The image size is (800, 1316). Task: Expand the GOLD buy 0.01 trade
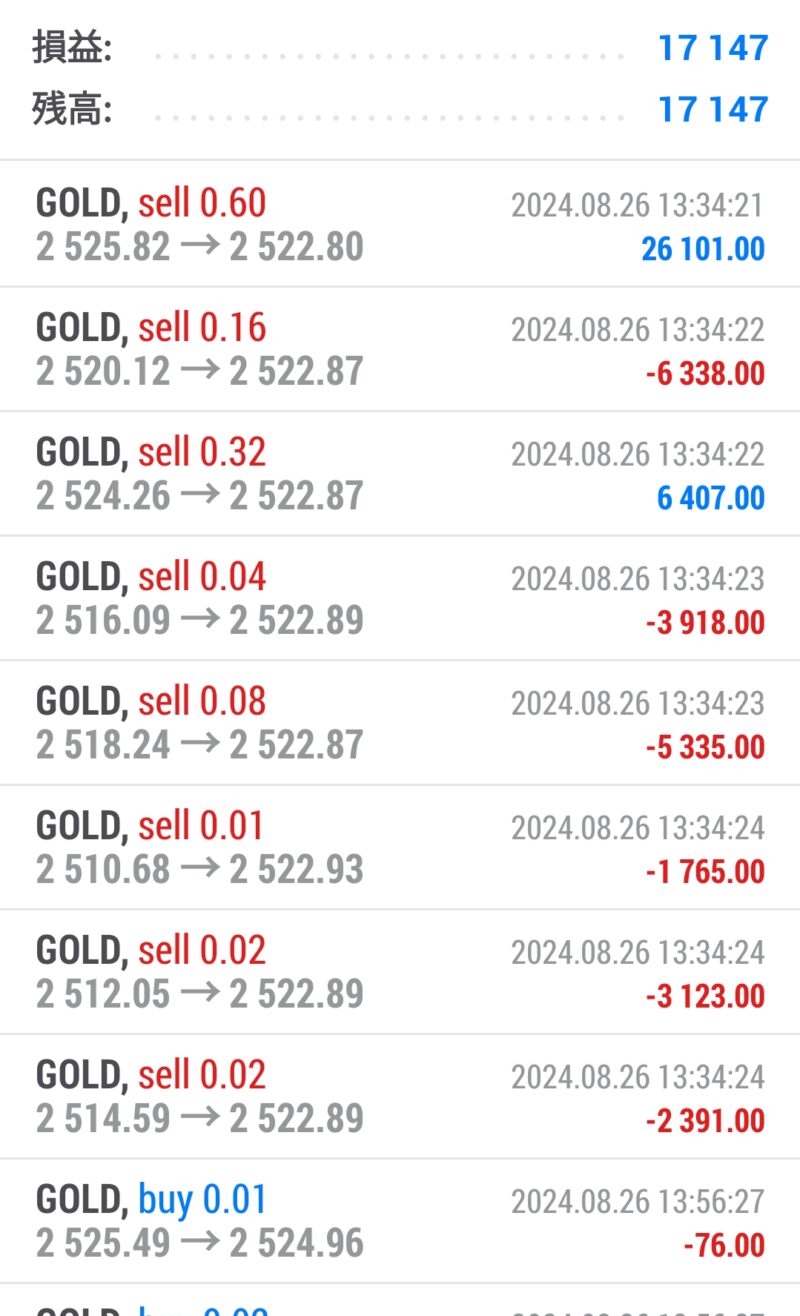(x=400, y=1221)
